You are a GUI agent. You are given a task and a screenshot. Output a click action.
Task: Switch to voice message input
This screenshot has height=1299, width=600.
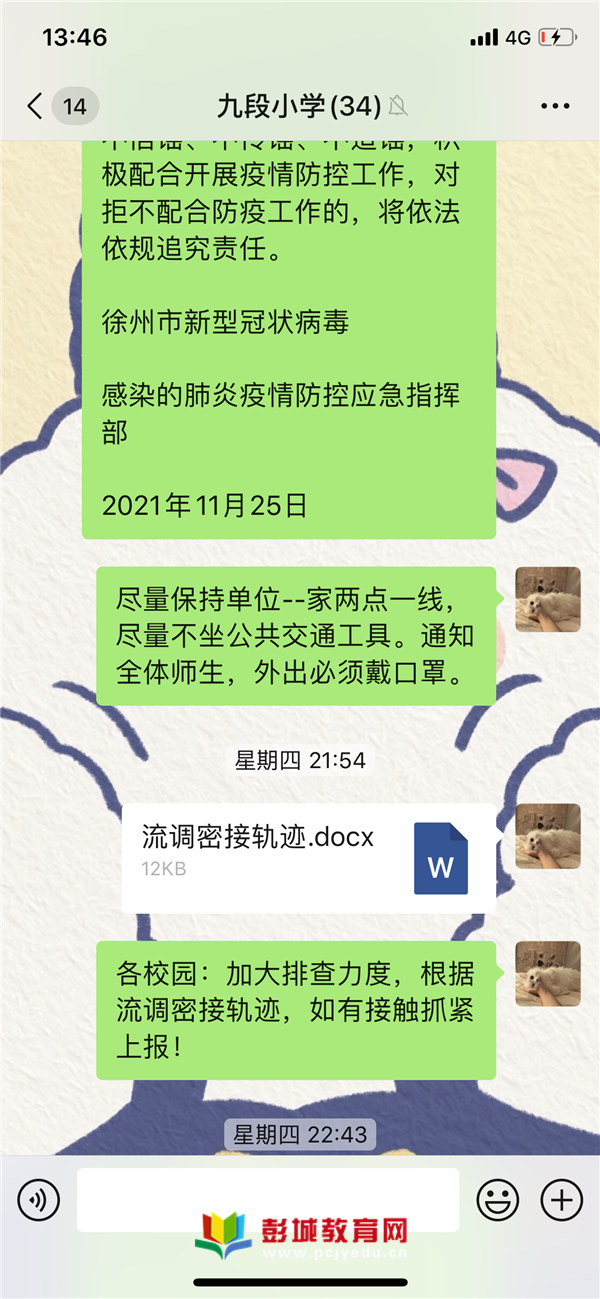(x=39, y=1197)
